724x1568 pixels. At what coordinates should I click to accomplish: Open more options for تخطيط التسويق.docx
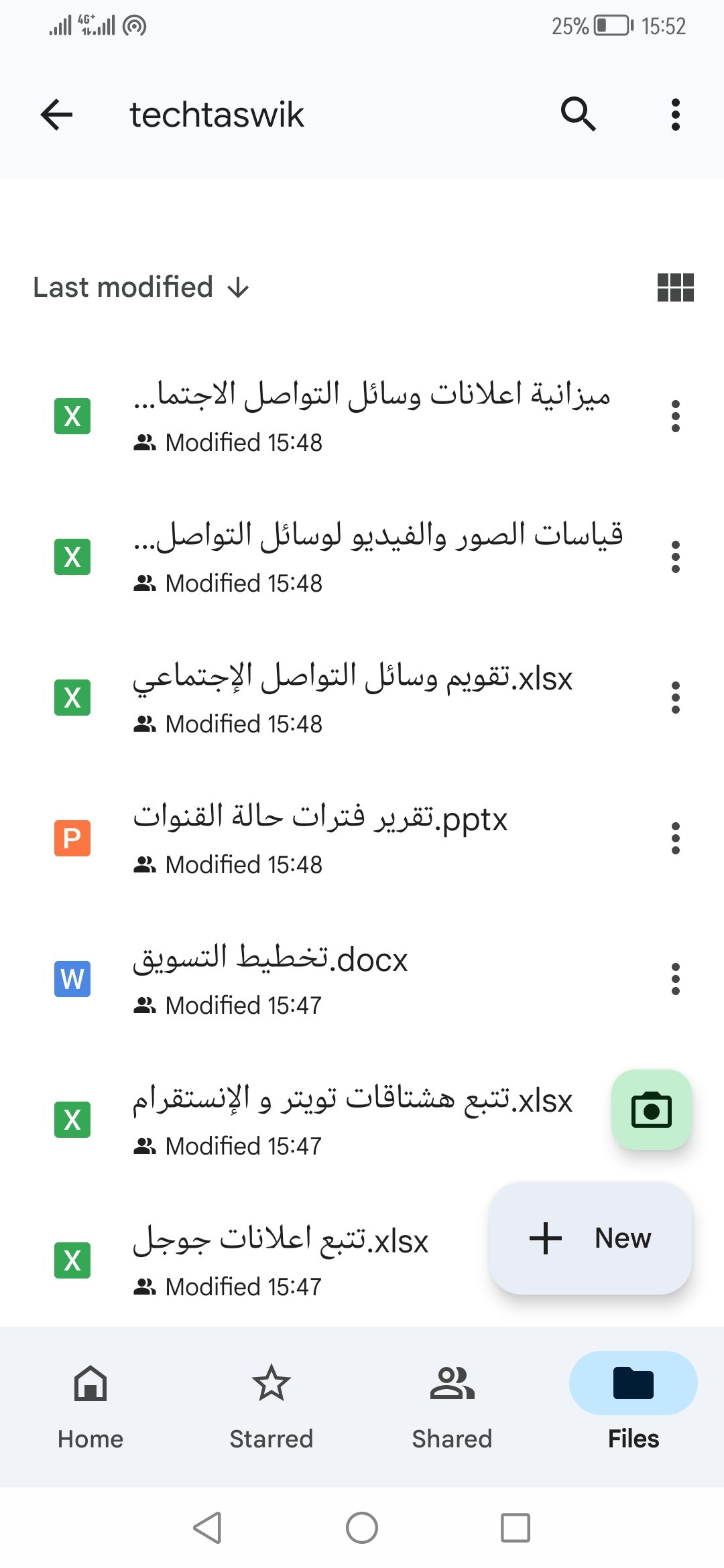675,979
